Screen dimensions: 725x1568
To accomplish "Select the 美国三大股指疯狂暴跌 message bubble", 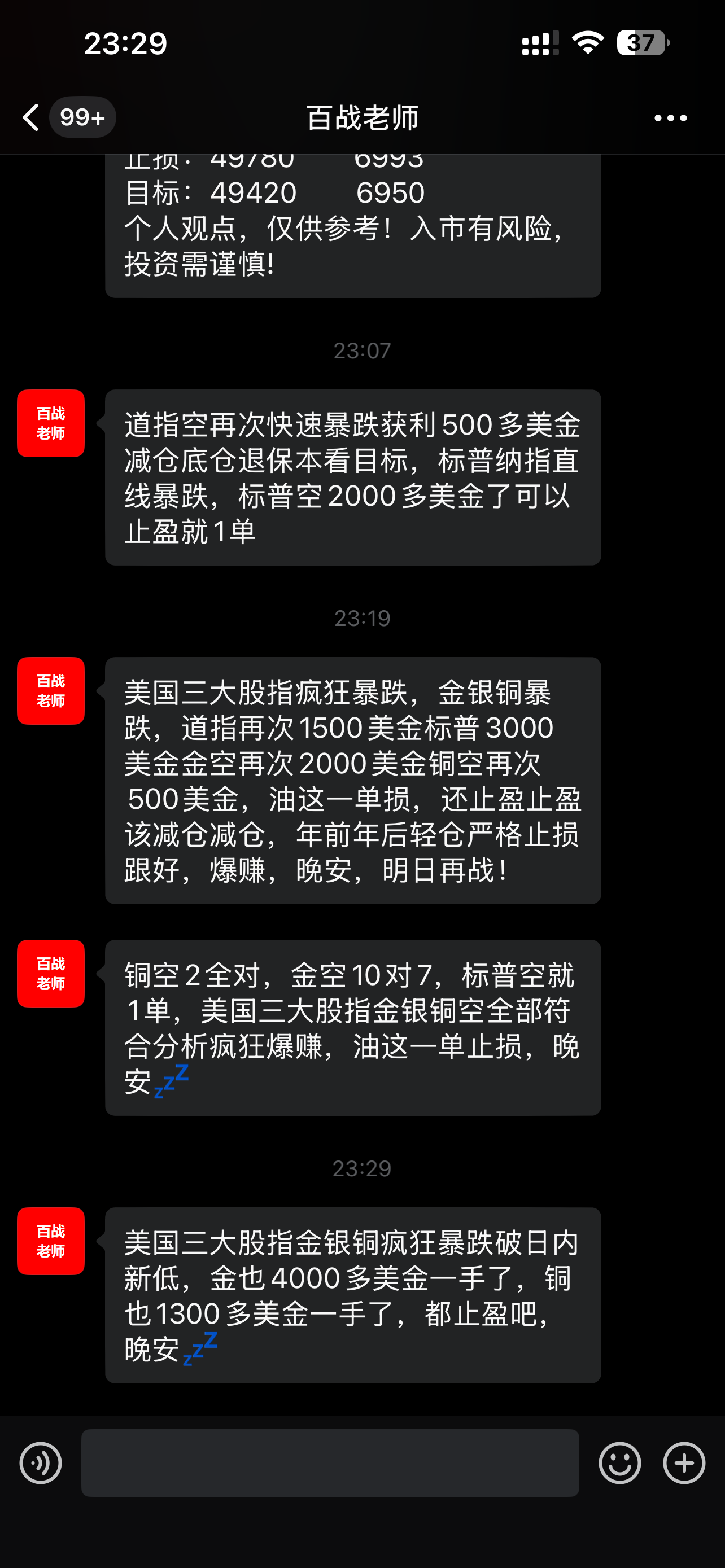I will click(353, 785).
